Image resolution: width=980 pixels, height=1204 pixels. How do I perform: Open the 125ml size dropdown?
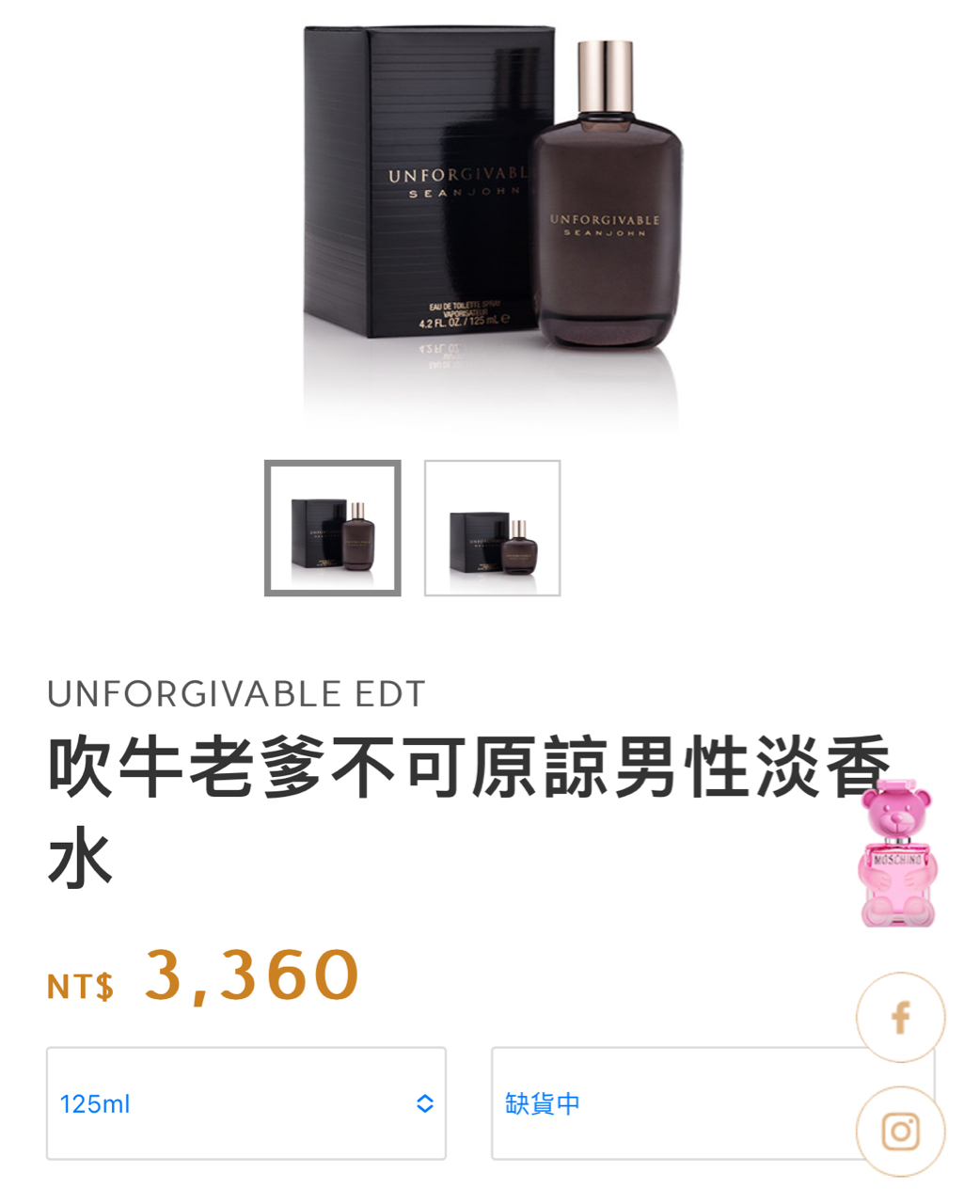(x=245, y=1103)
